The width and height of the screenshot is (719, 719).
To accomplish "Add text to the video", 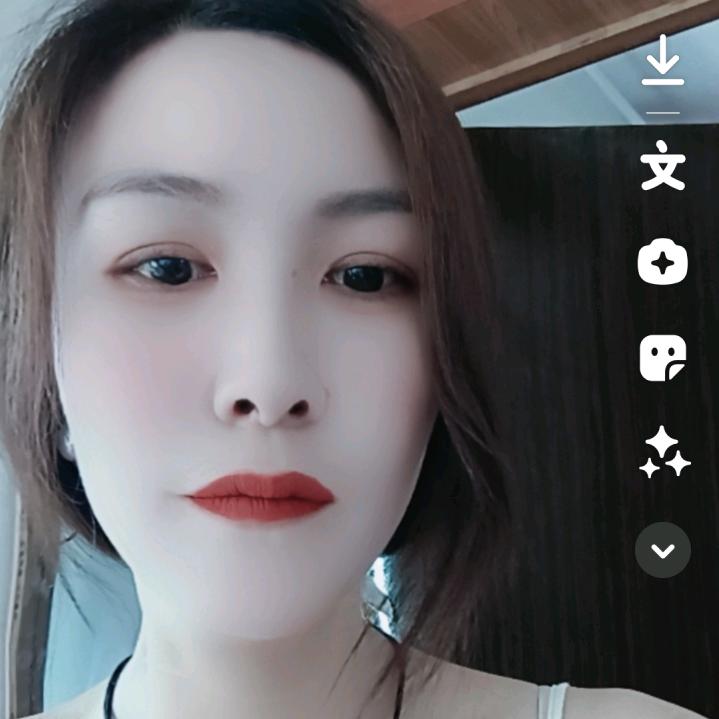I will [x=662, y=167].
